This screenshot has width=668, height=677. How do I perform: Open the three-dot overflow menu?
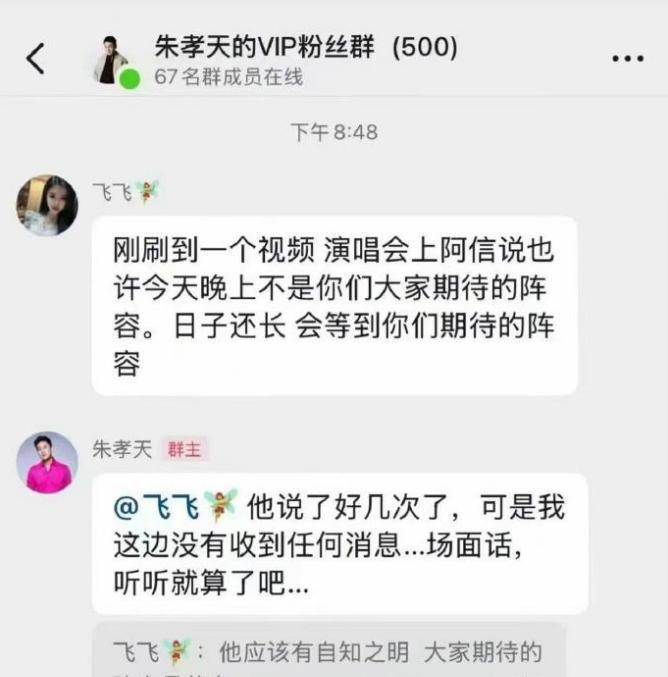tap(627, 58)
